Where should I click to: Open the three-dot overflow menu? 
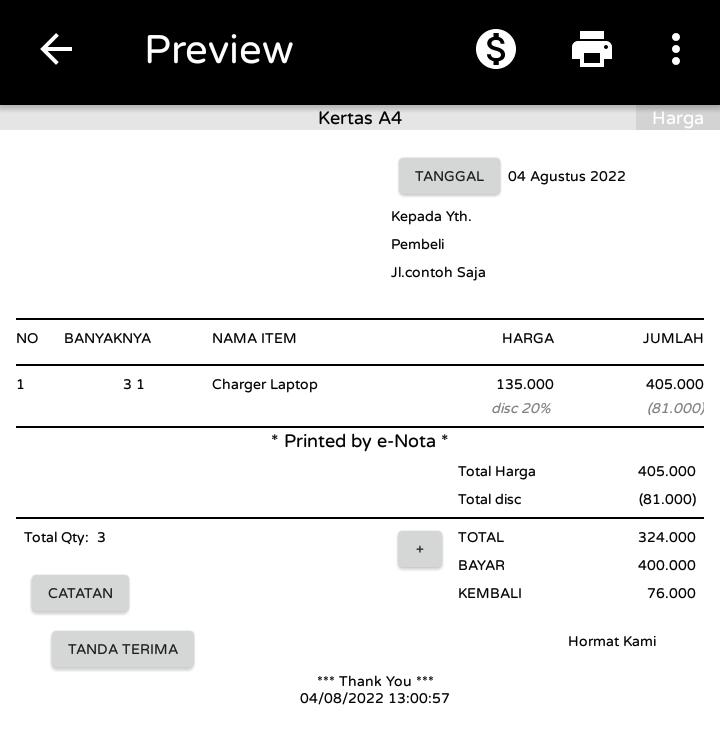(x=676, y=49)
